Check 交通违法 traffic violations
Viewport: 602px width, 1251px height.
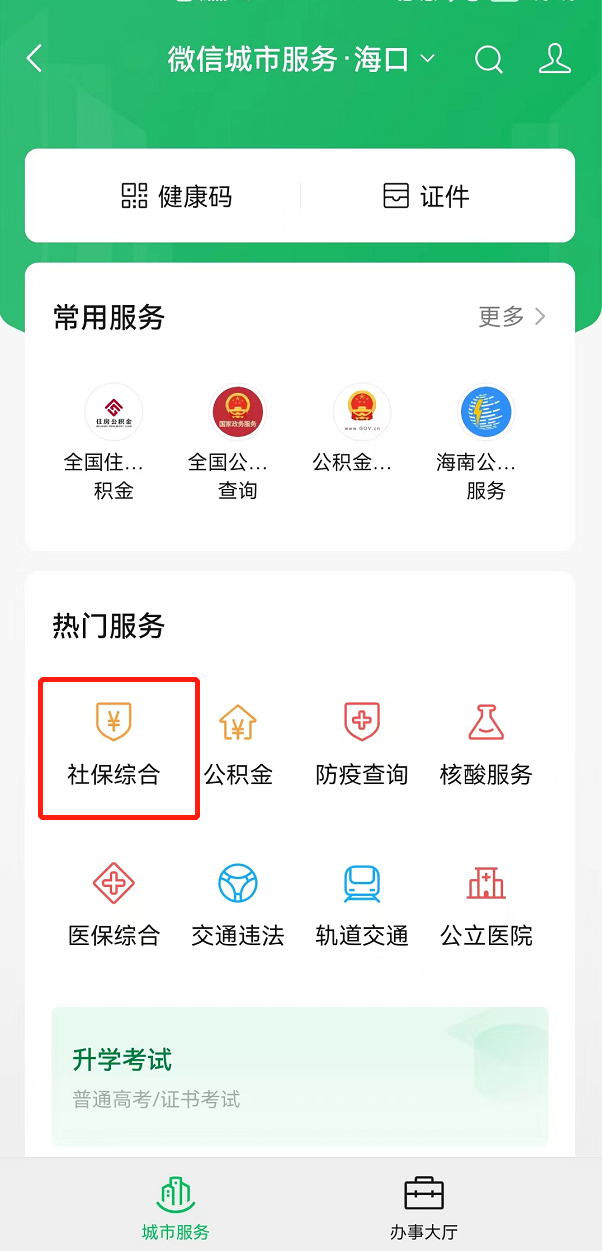(x=238, y=906)
